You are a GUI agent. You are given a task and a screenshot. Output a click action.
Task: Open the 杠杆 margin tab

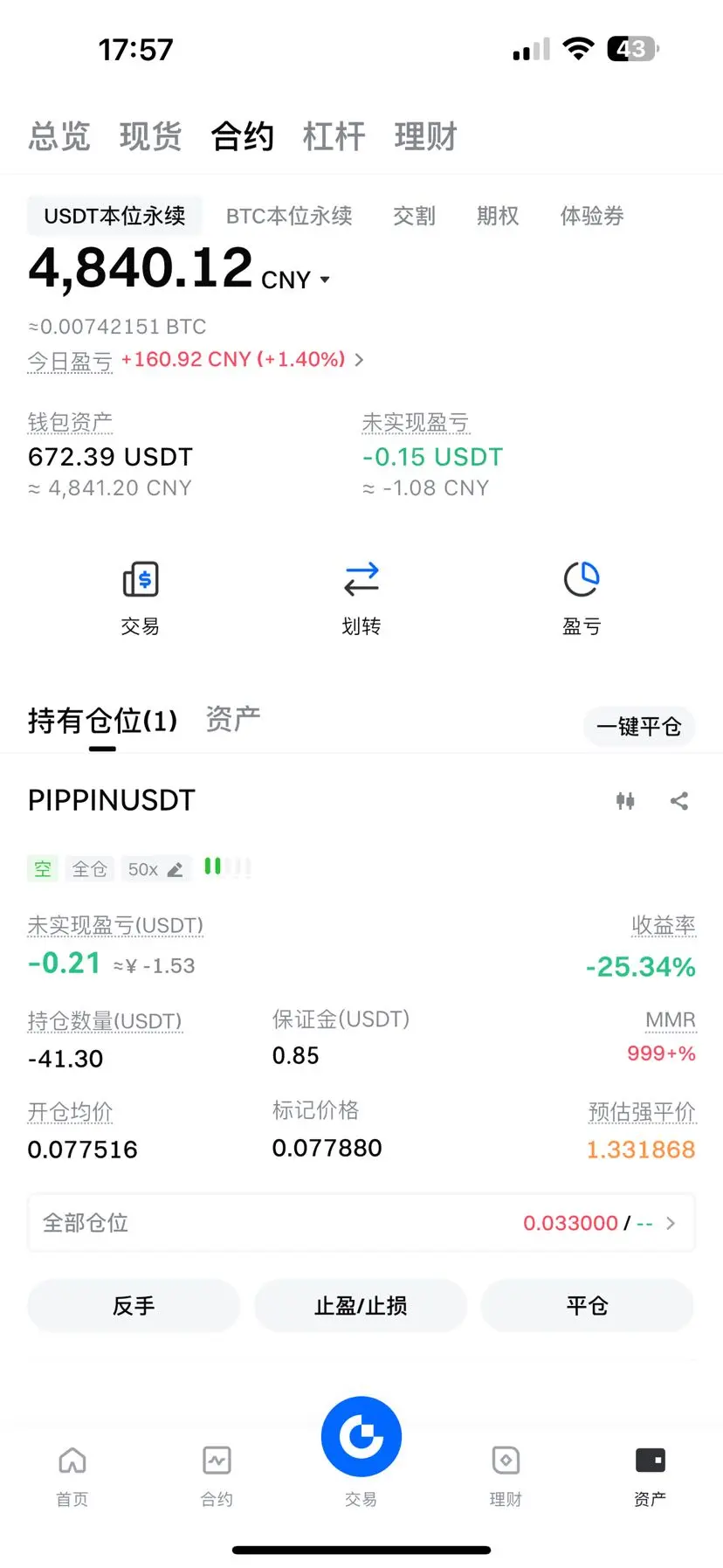334,136
